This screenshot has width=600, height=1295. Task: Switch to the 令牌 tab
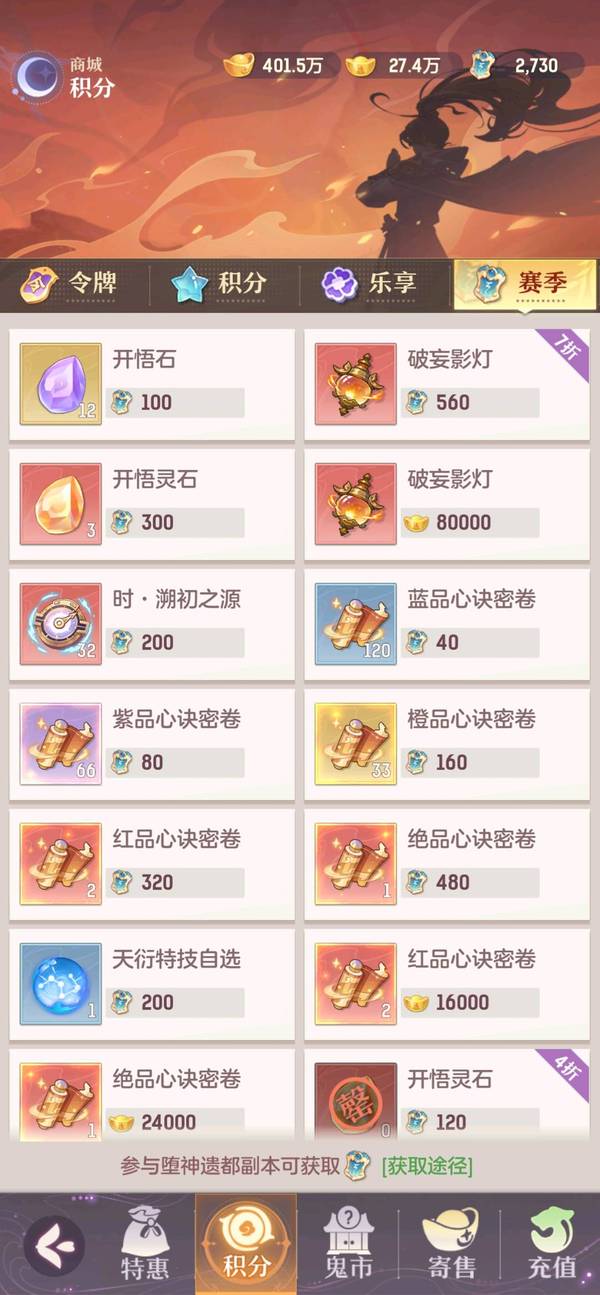tap(75, 283)
